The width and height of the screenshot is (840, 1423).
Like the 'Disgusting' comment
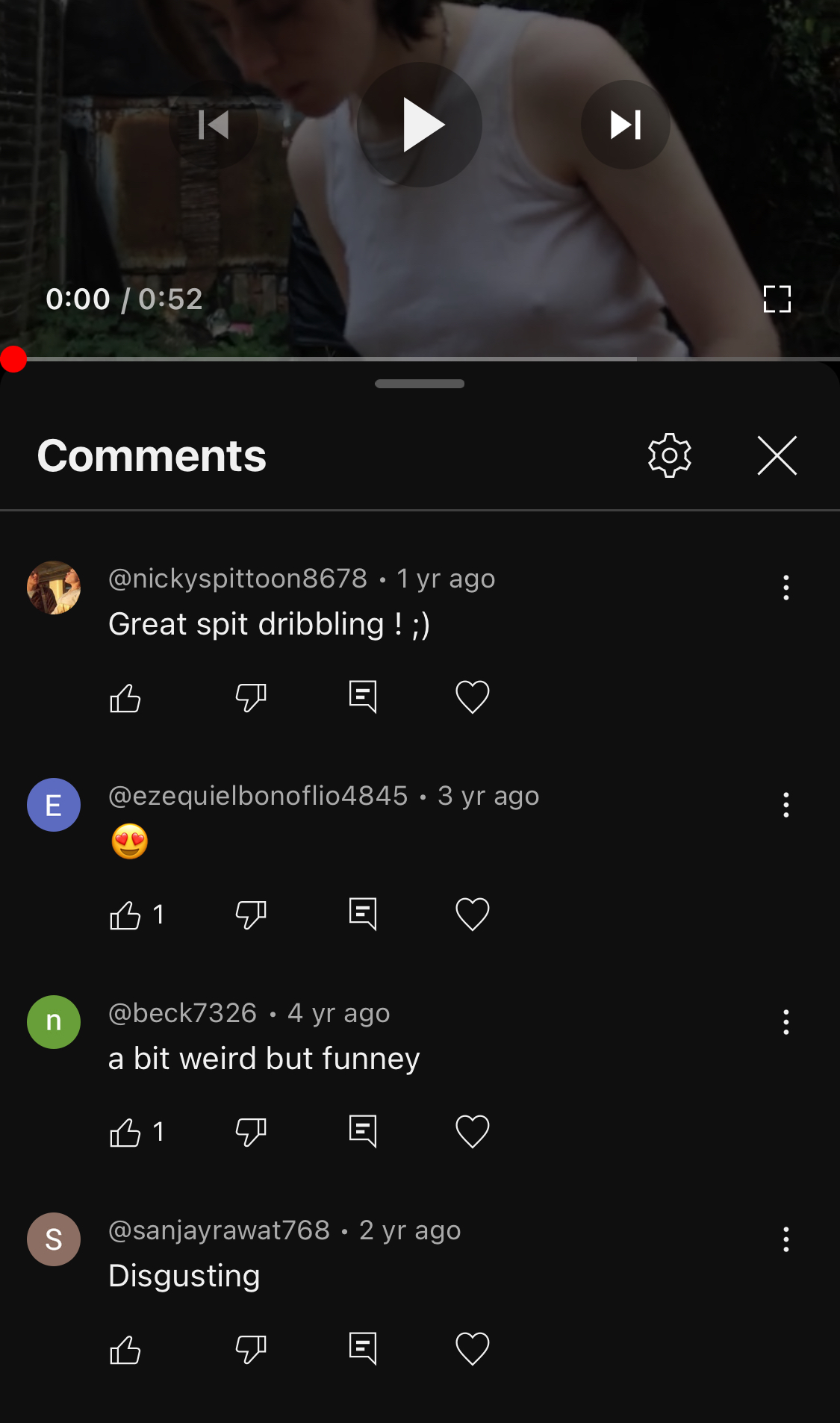125,1350
